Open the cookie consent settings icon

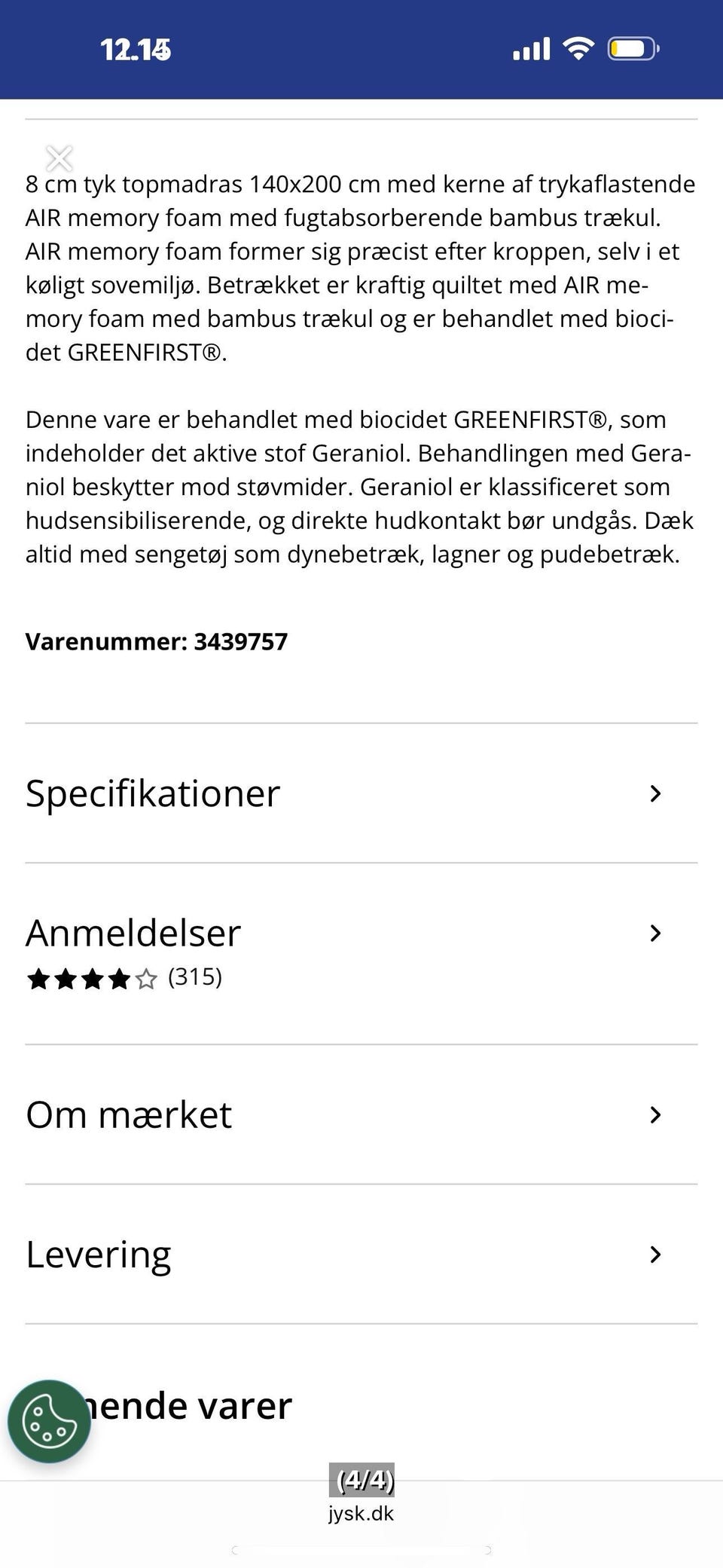[48, 1422]
